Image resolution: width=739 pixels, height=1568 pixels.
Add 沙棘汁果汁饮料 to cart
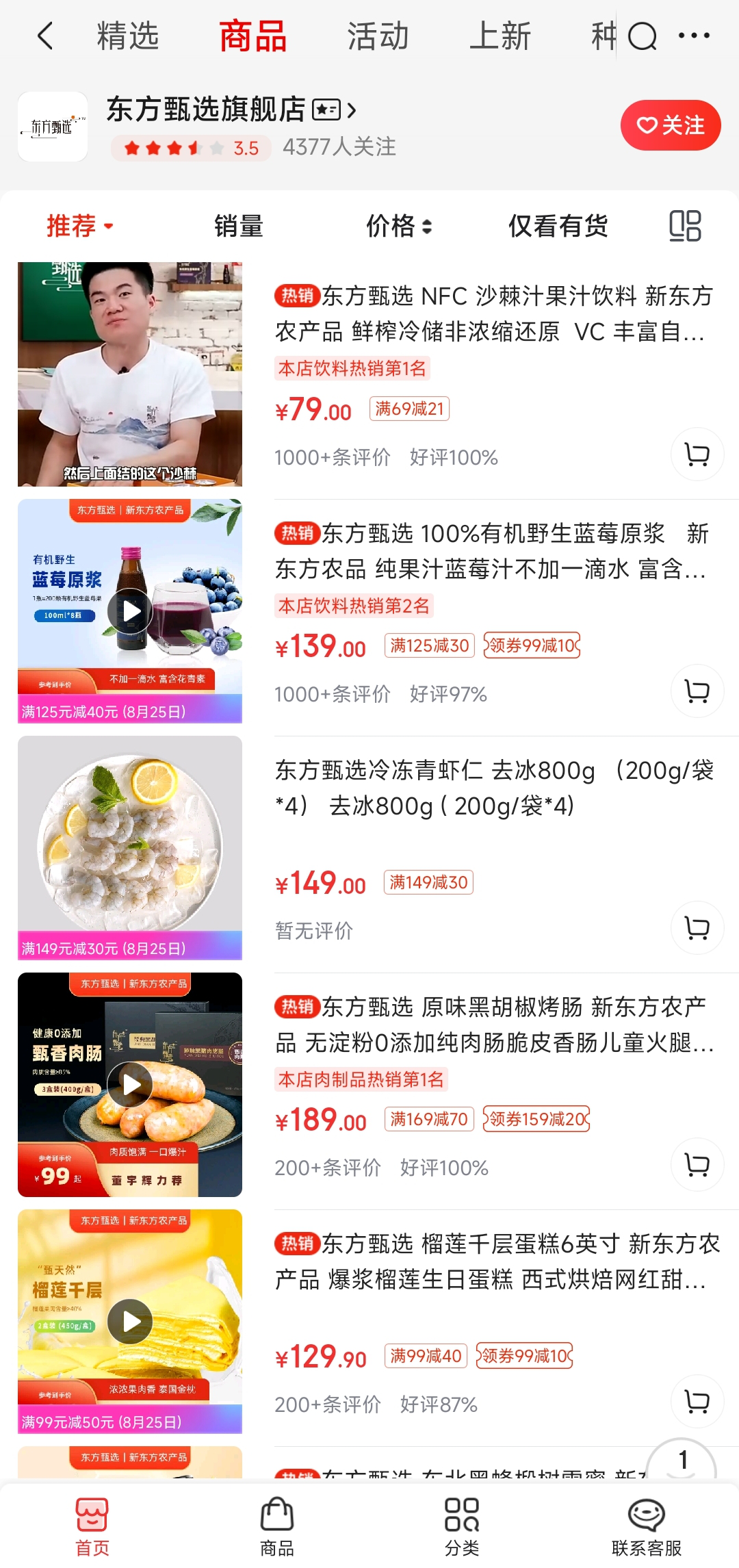coord(697,454)
